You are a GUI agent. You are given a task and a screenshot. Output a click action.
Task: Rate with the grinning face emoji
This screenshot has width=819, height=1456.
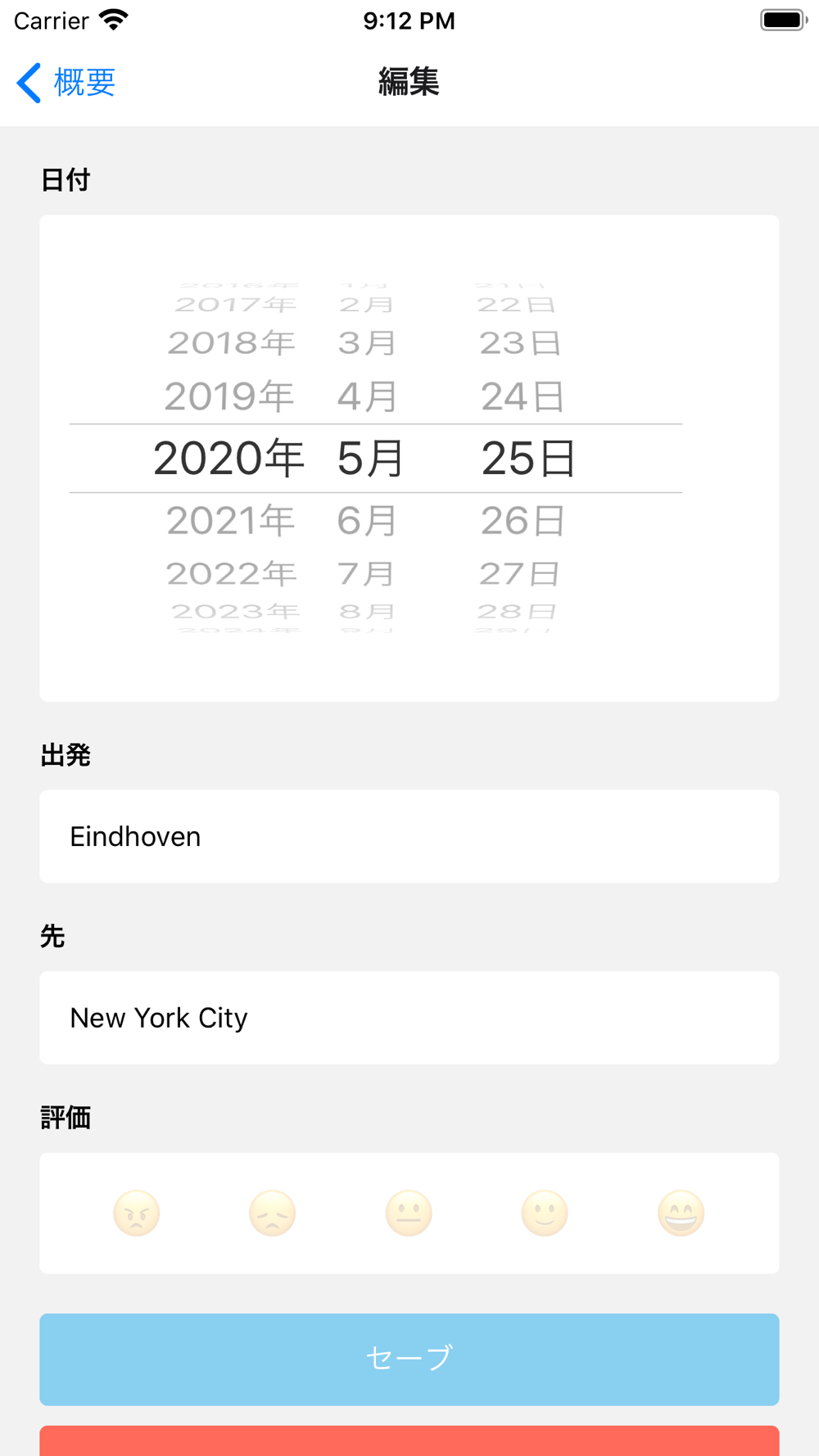click(681, 1213)
